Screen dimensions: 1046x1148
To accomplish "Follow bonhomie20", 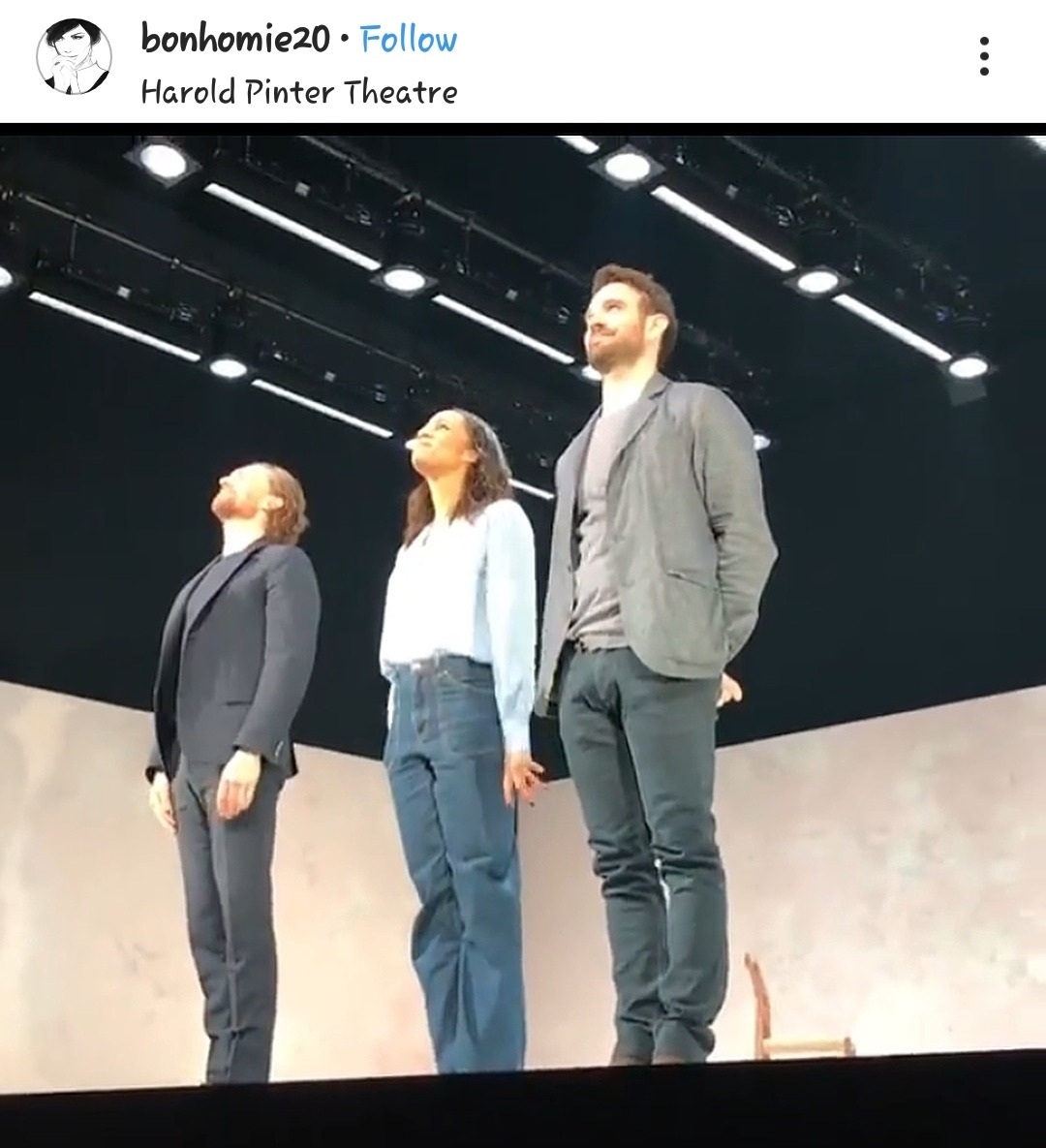I will tap(408, 40).
